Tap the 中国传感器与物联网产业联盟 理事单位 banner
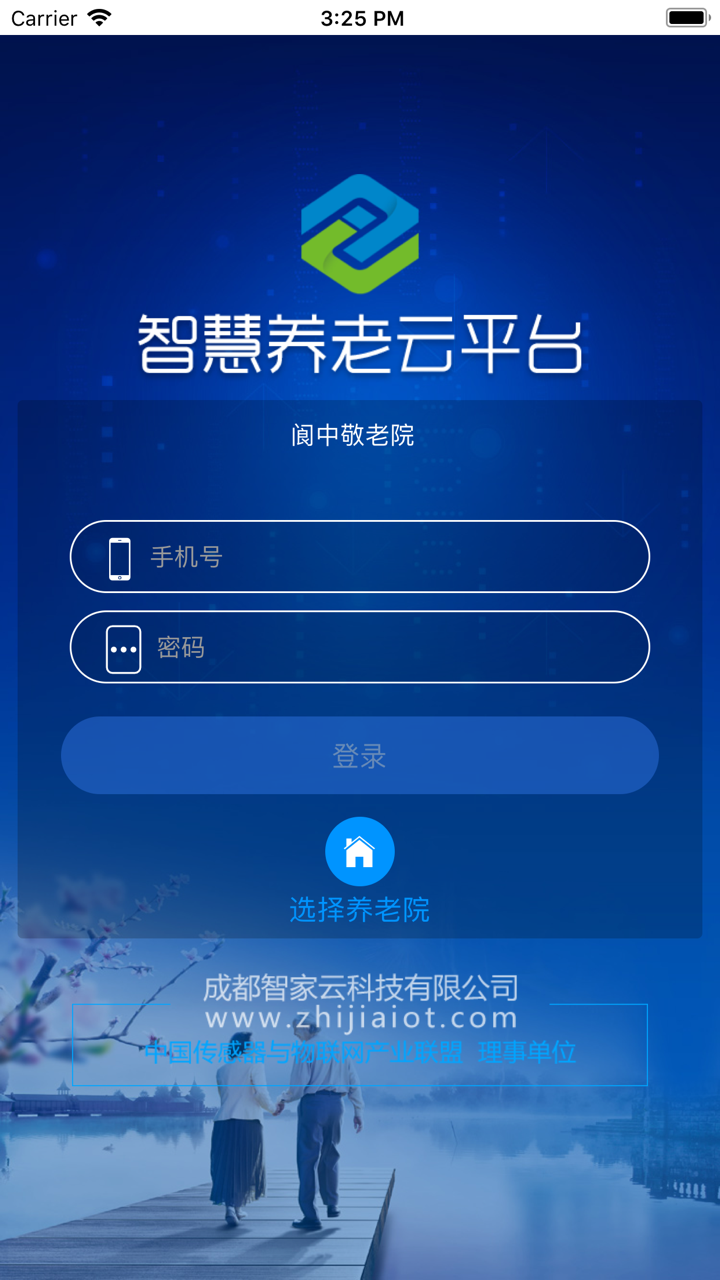 [x=359, y=1051]
